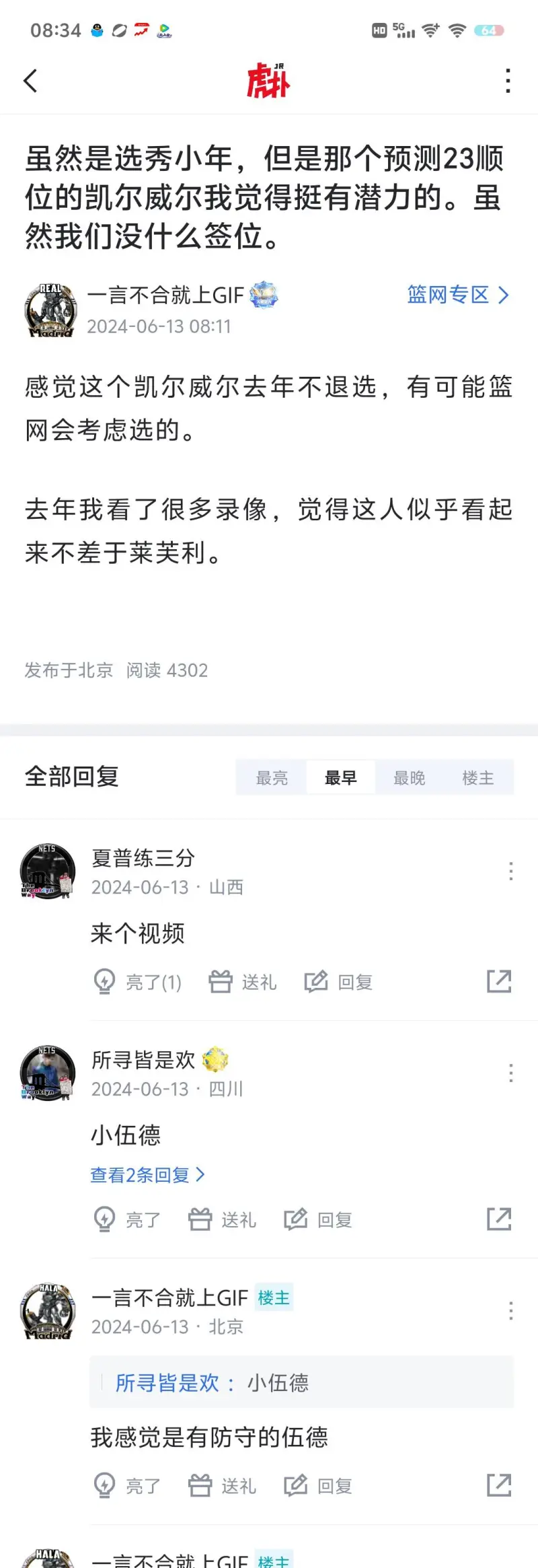
Task: Expand 查看2条回复 under 小伍德
Action: (x=147, y=1175)
